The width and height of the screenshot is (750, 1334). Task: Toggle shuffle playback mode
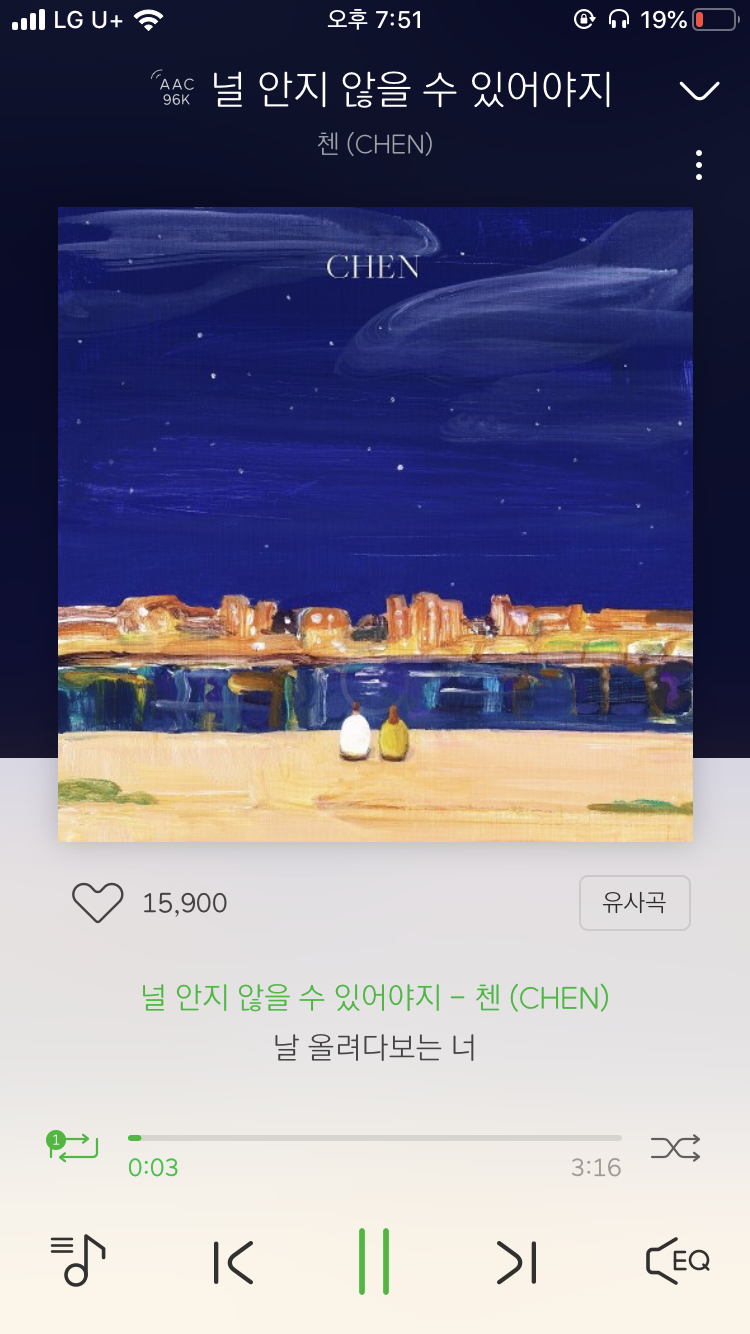pyautogui.click(x=675, y=1148)
